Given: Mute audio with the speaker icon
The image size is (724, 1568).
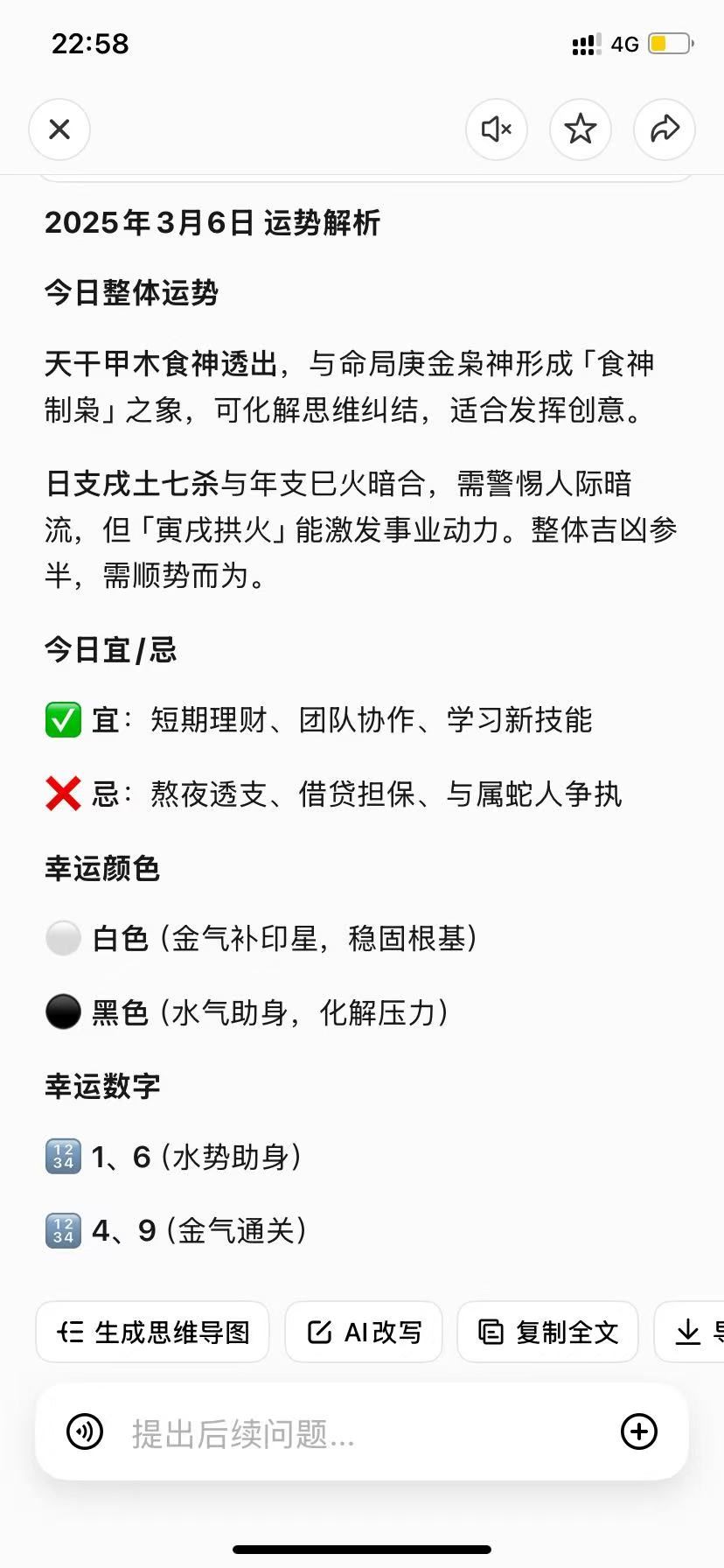Looking at the screenshot, I should click(496, 129).
